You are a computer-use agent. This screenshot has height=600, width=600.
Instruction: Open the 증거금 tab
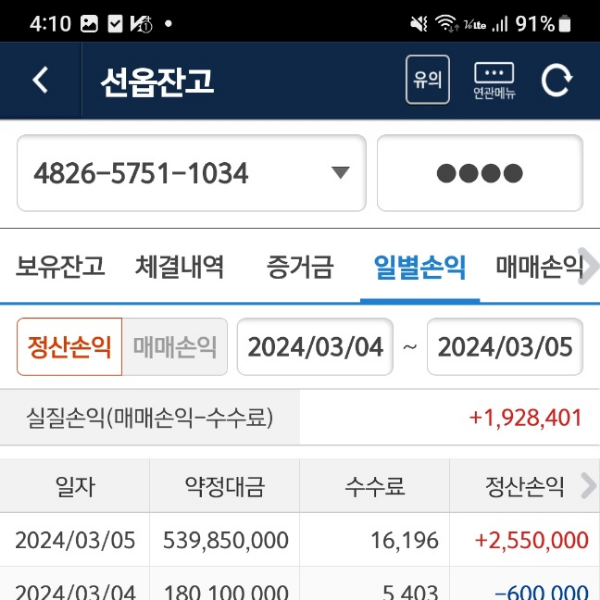(299, 267)
